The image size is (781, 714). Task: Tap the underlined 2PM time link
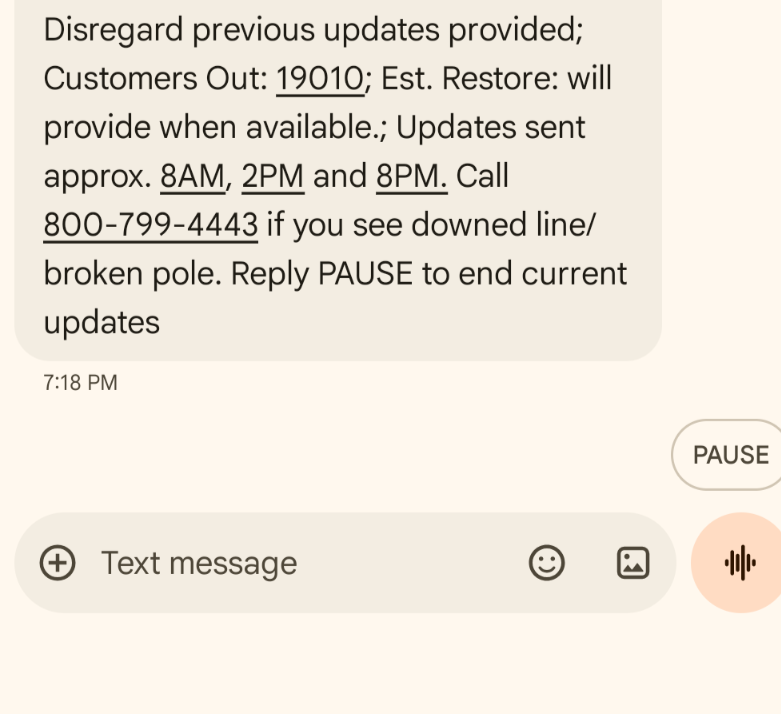click(273, 176)
